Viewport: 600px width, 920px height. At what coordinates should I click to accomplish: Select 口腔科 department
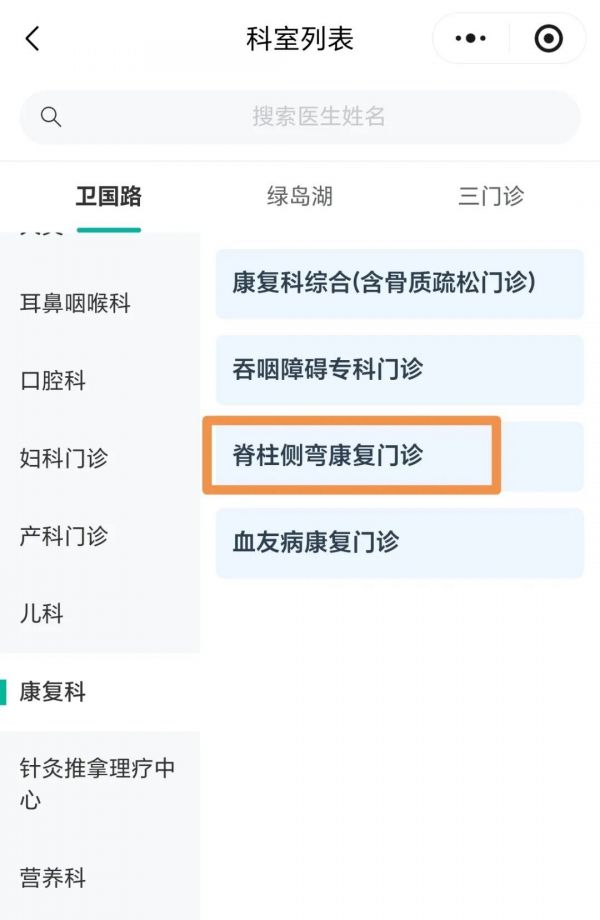pyautogui.click(x=54, y=381)
